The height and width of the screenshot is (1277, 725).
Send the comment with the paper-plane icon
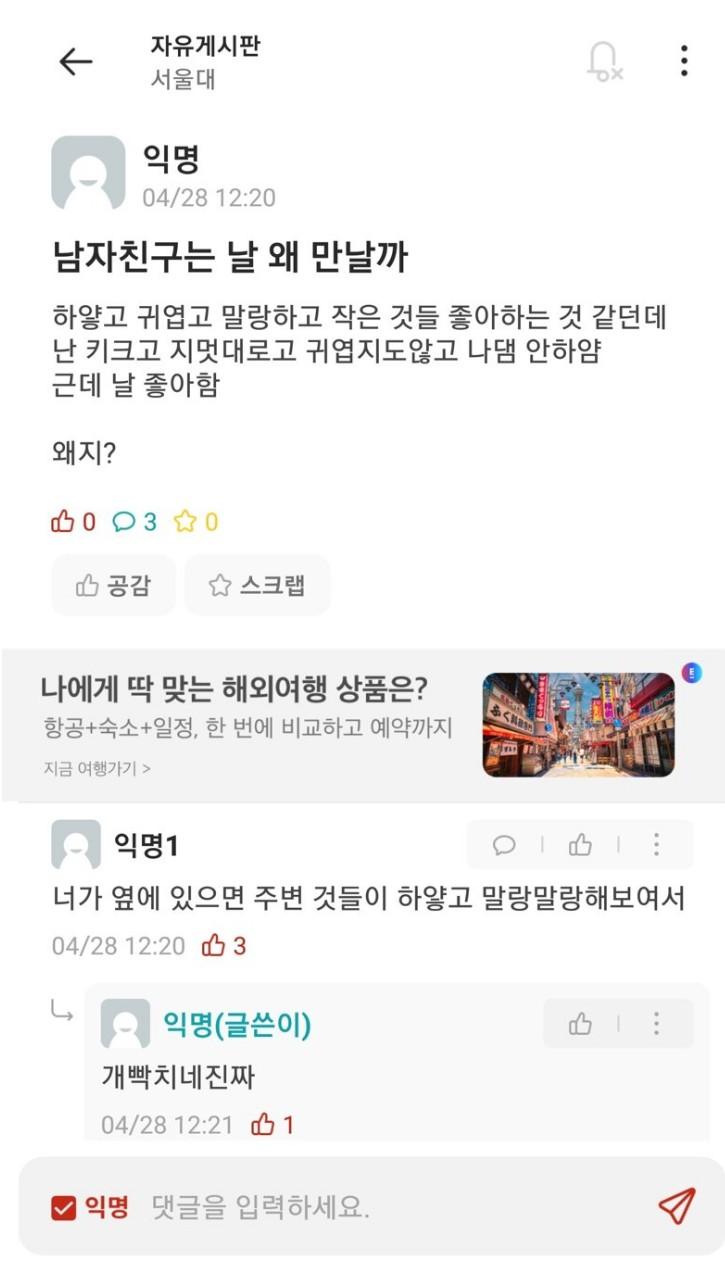point(677,1206)
